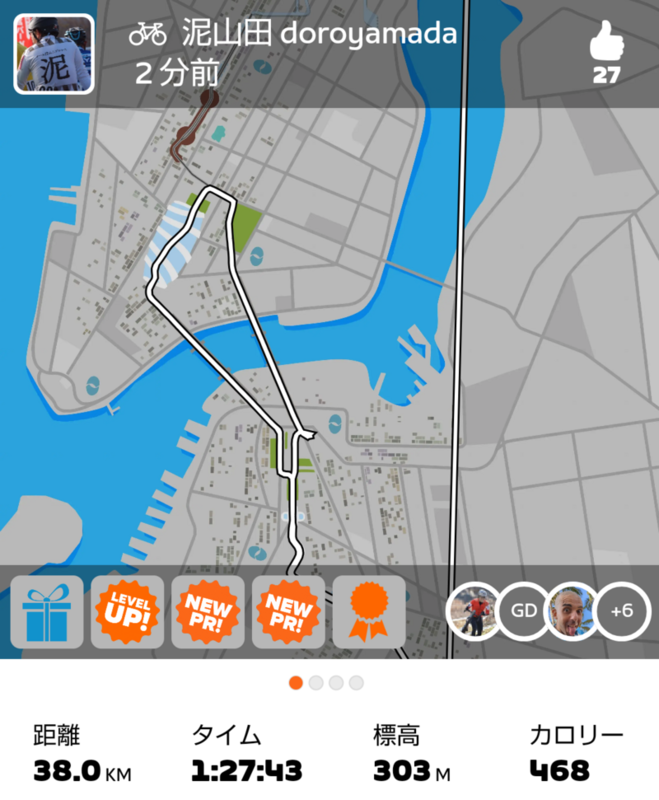This screenshot has height=800, width=659.
Task: Give a Ride On with the thumbs-up
Action: pyautogui.click(x=606, y=44)
